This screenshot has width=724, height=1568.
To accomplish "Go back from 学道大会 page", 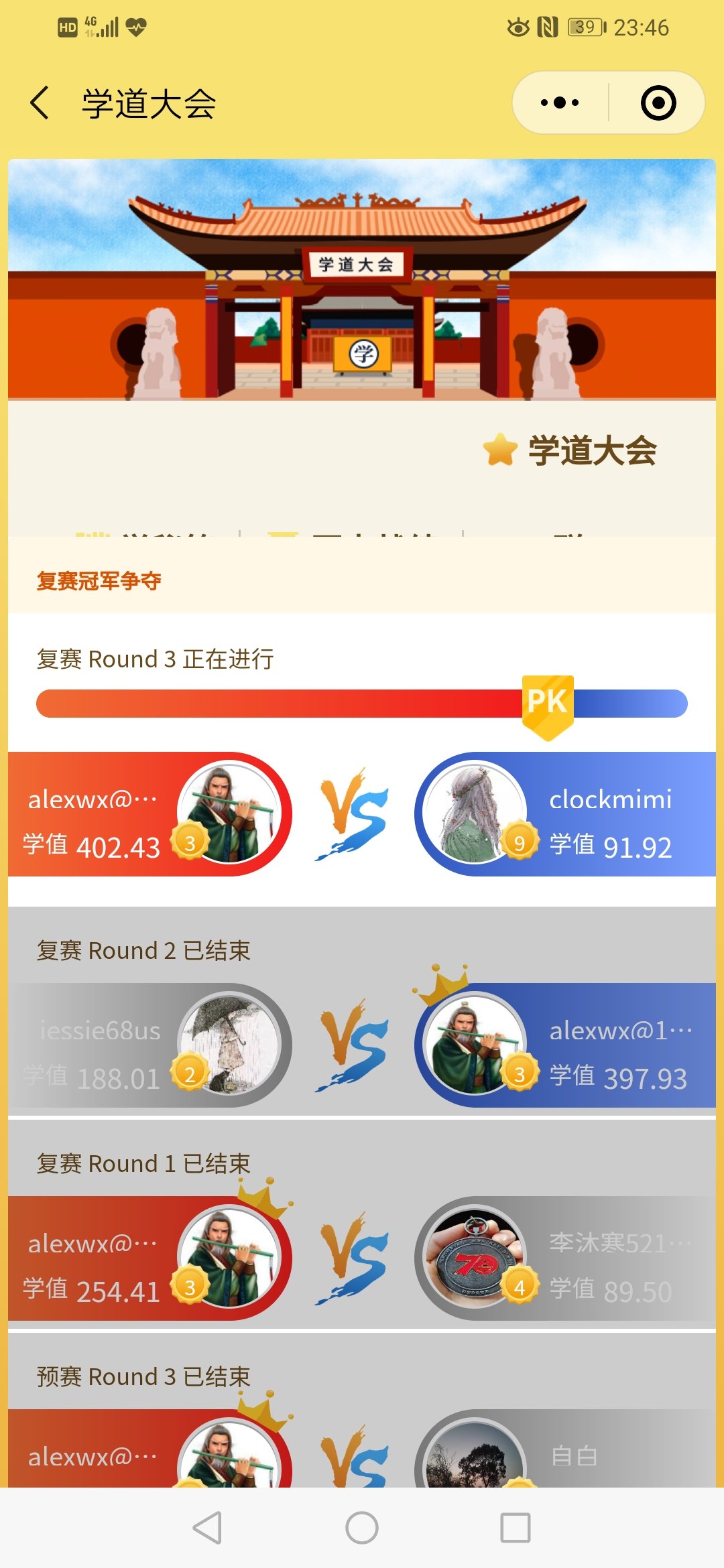I will (40, 103).
